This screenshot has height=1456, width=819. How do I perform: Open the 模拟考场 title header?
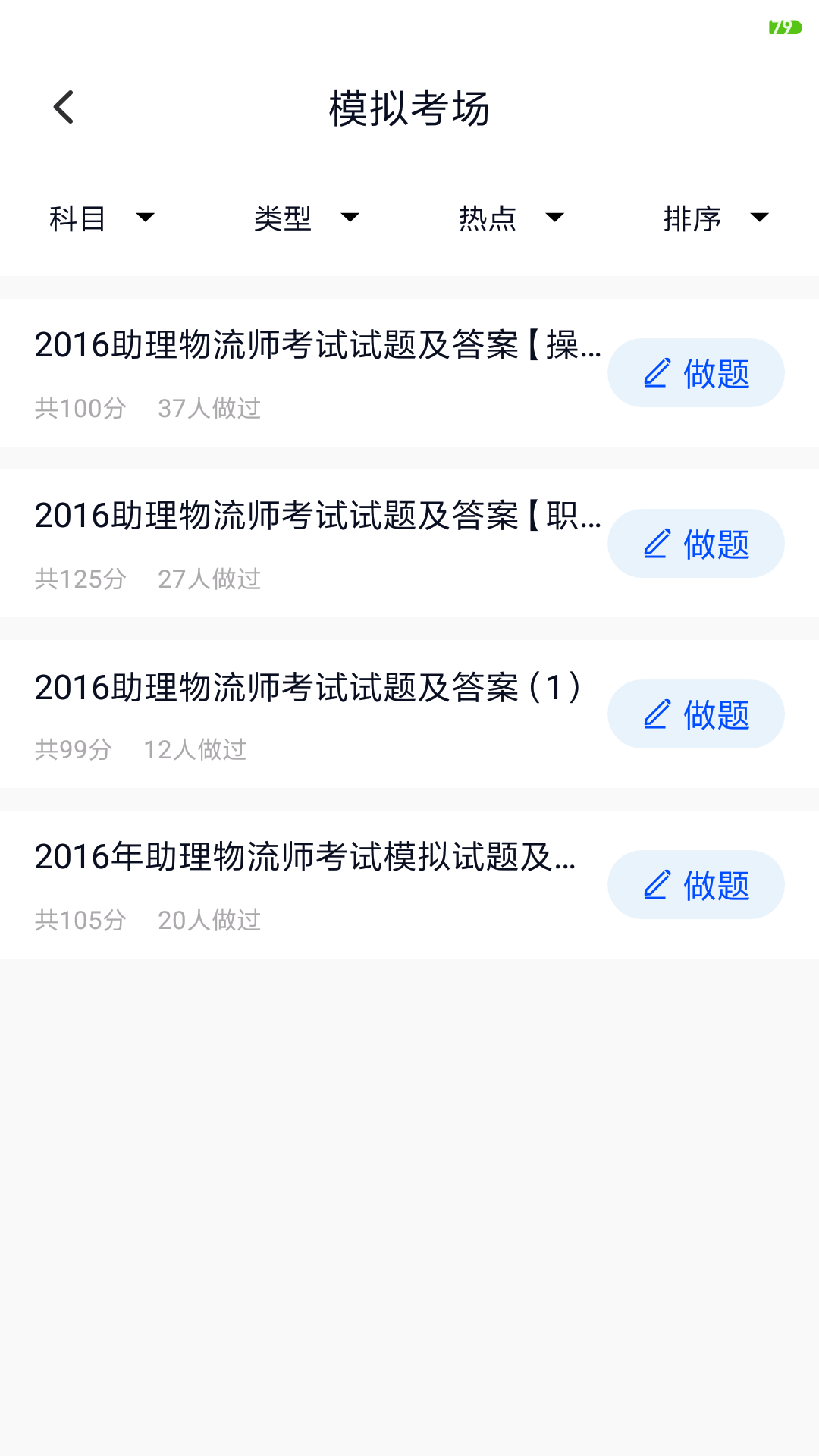(x=409, y=108)
